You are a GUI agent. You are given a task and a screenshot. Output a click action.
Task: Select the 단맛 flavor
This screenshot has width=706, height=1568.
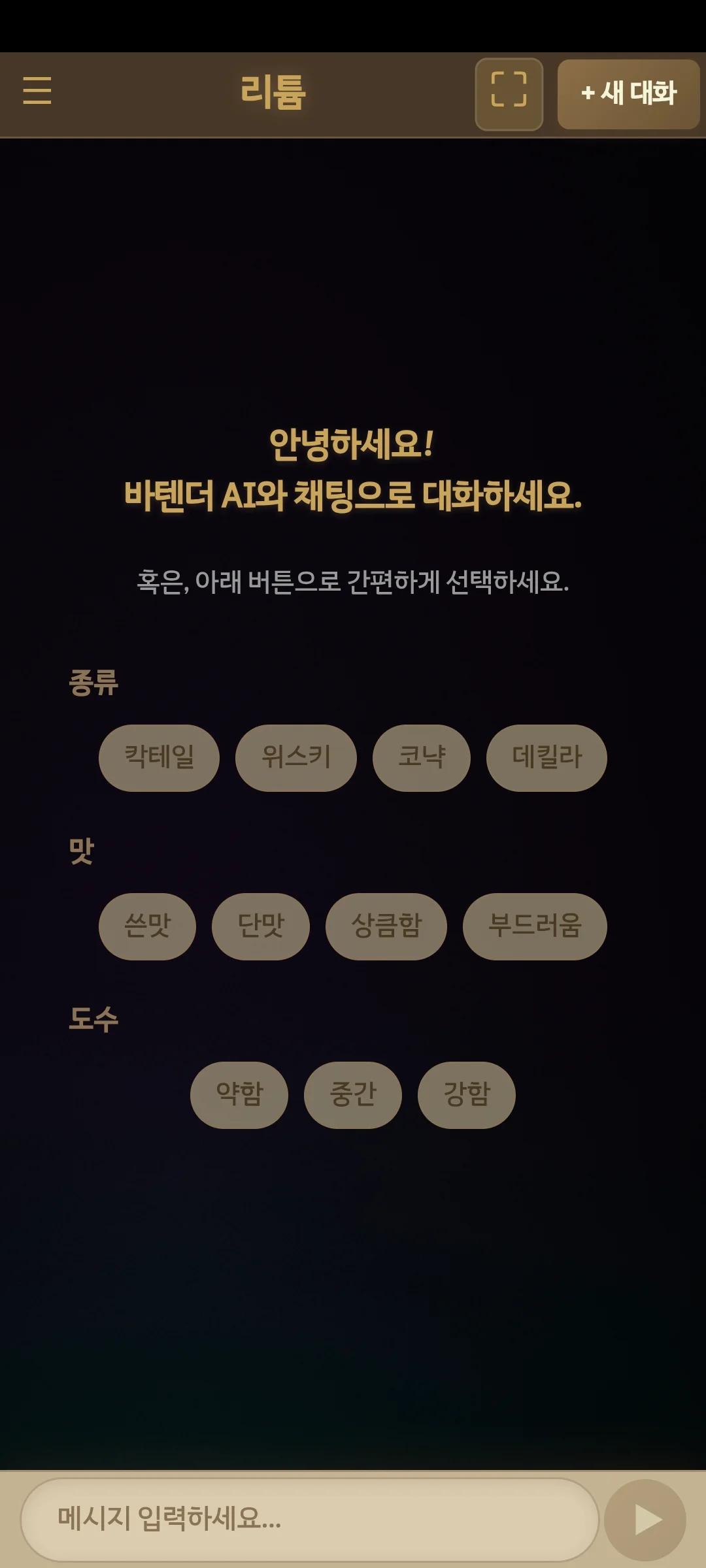tap(260, 926)
